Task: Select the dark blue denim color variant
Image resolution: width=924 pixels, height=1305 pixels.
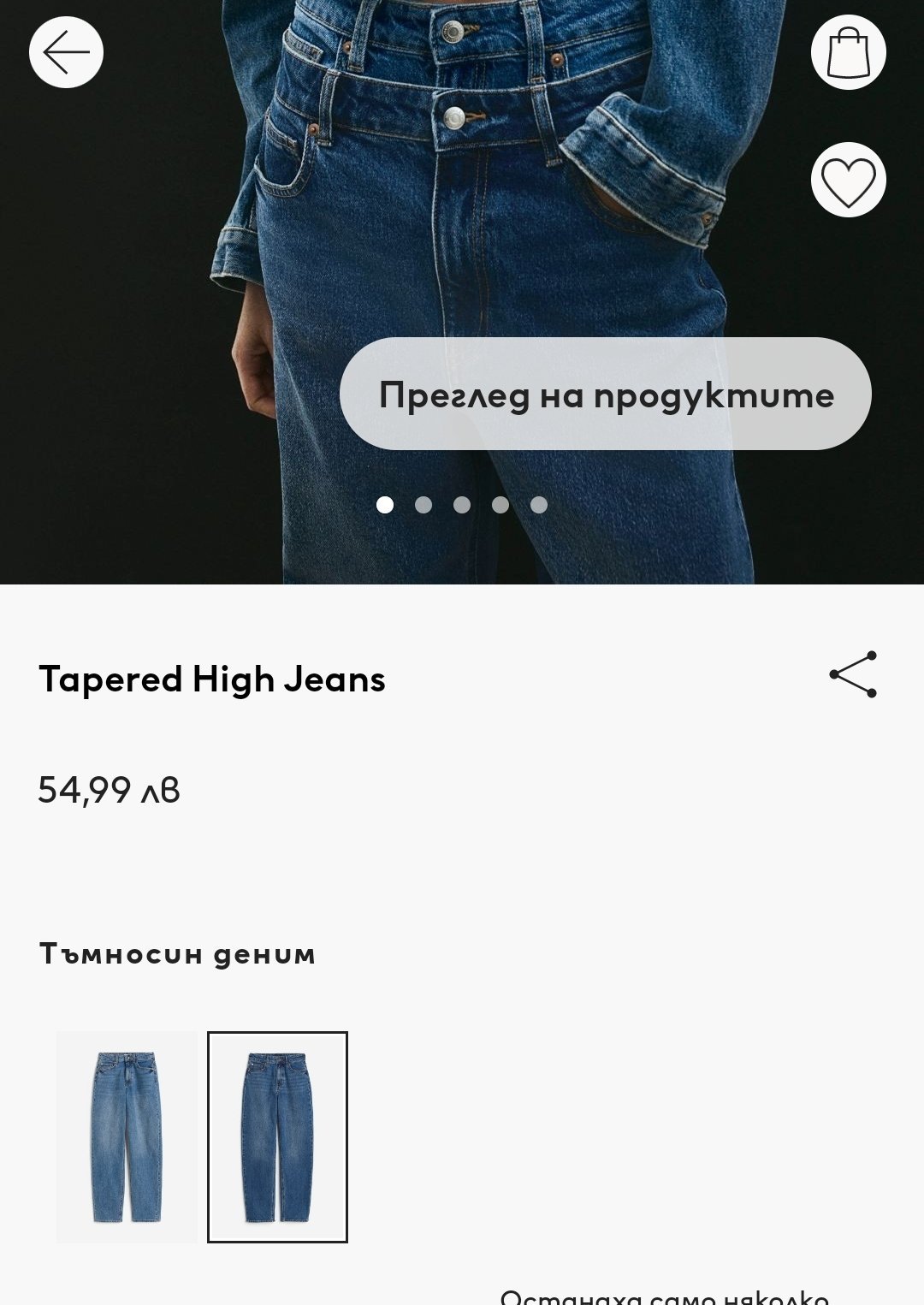Action: click(277, 1136)
